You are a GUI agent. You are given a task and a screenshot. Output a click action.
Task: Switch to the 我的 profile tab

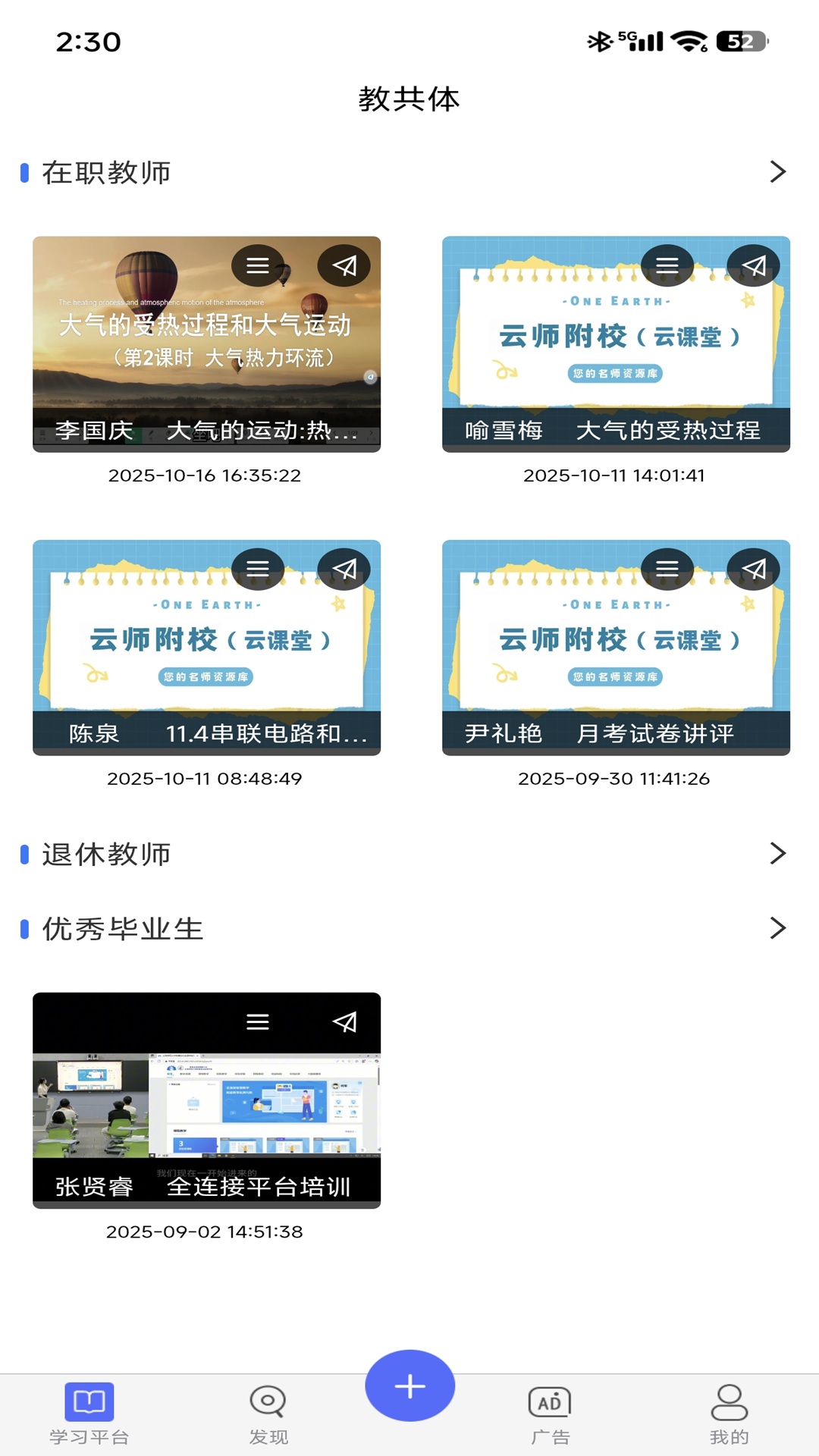pyautogui.click(x=730, y=1414)
